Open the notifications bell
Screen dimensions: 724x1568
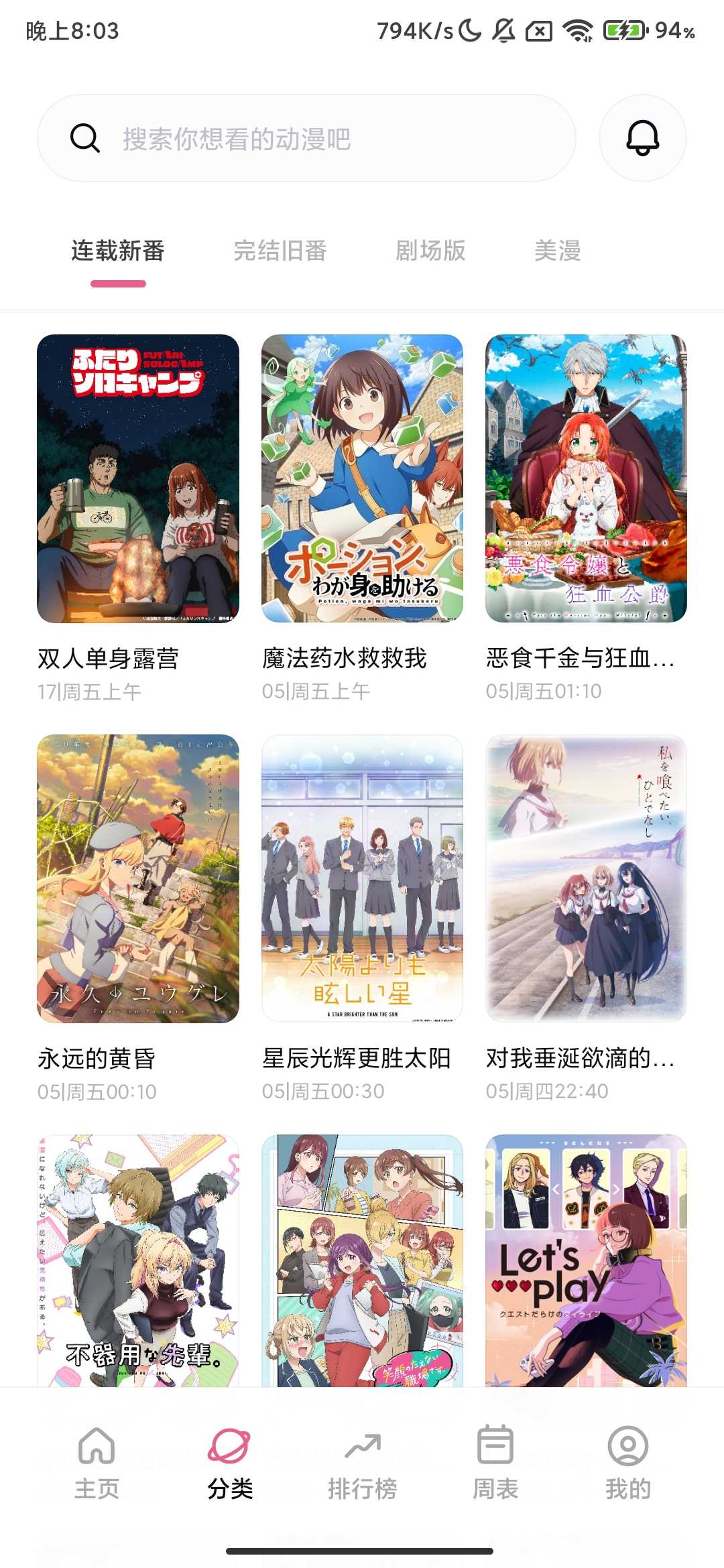(x=642, y=138)
